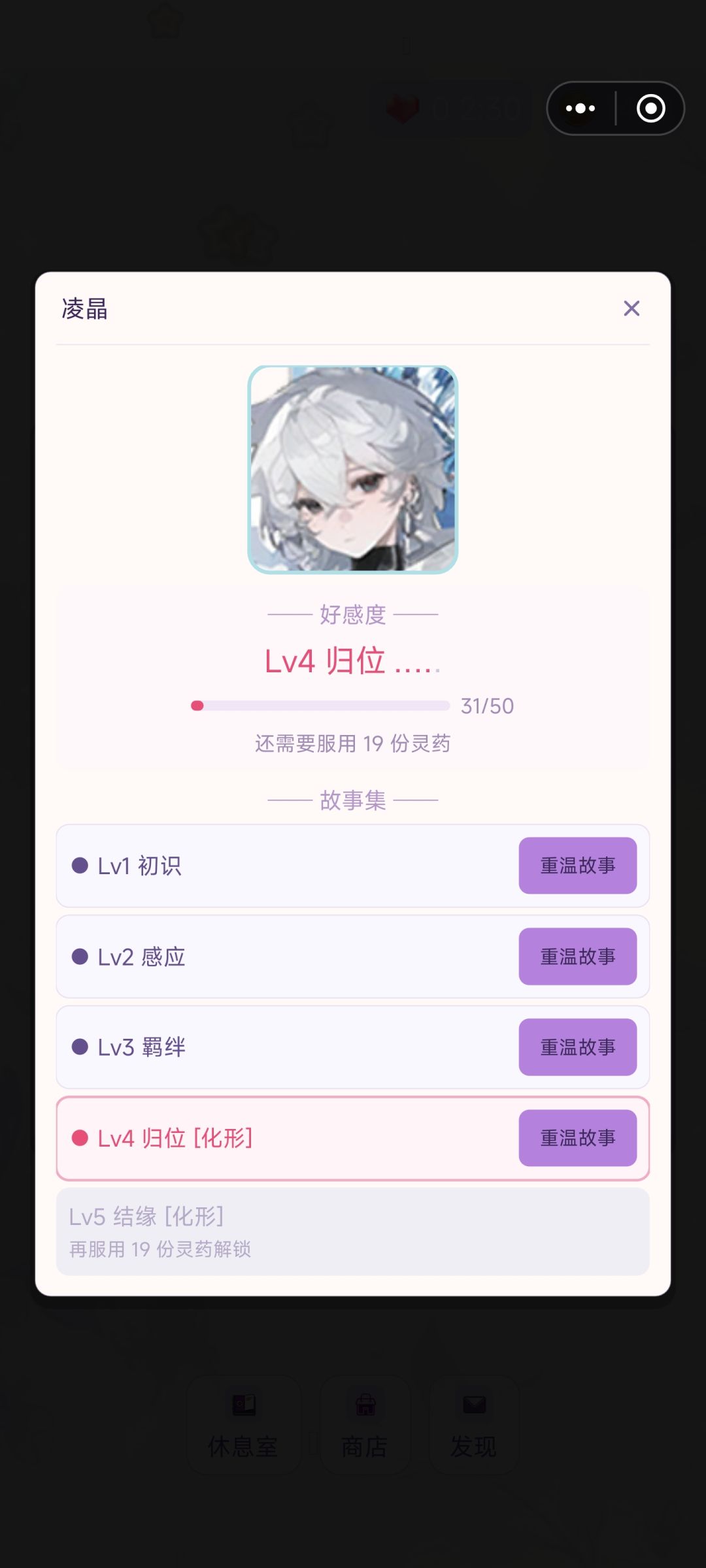
Task: Replay the Lv1 初识 story
Action: tap(578, 865)
